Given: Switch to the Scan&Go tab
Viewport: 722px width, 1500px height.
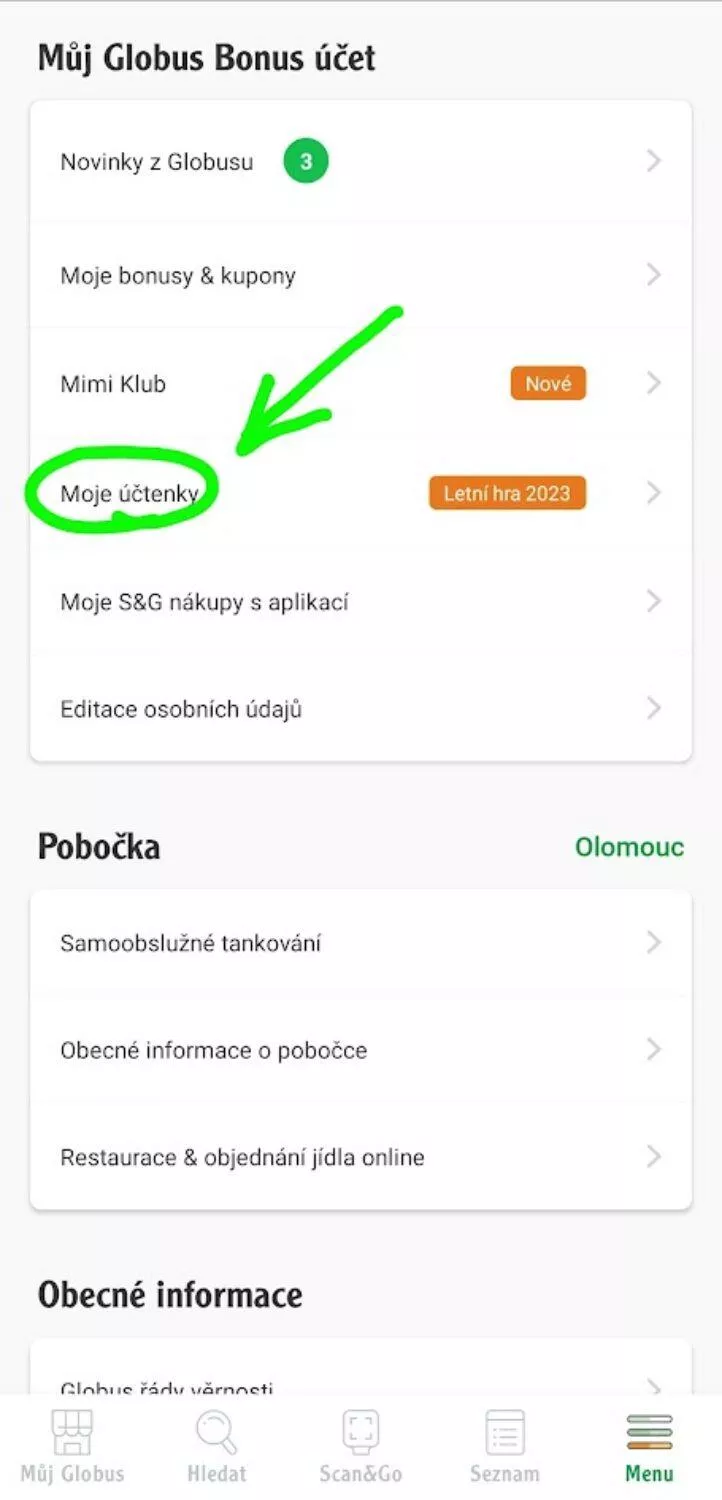Looking at the screenshot, I should click(360, 1447).
